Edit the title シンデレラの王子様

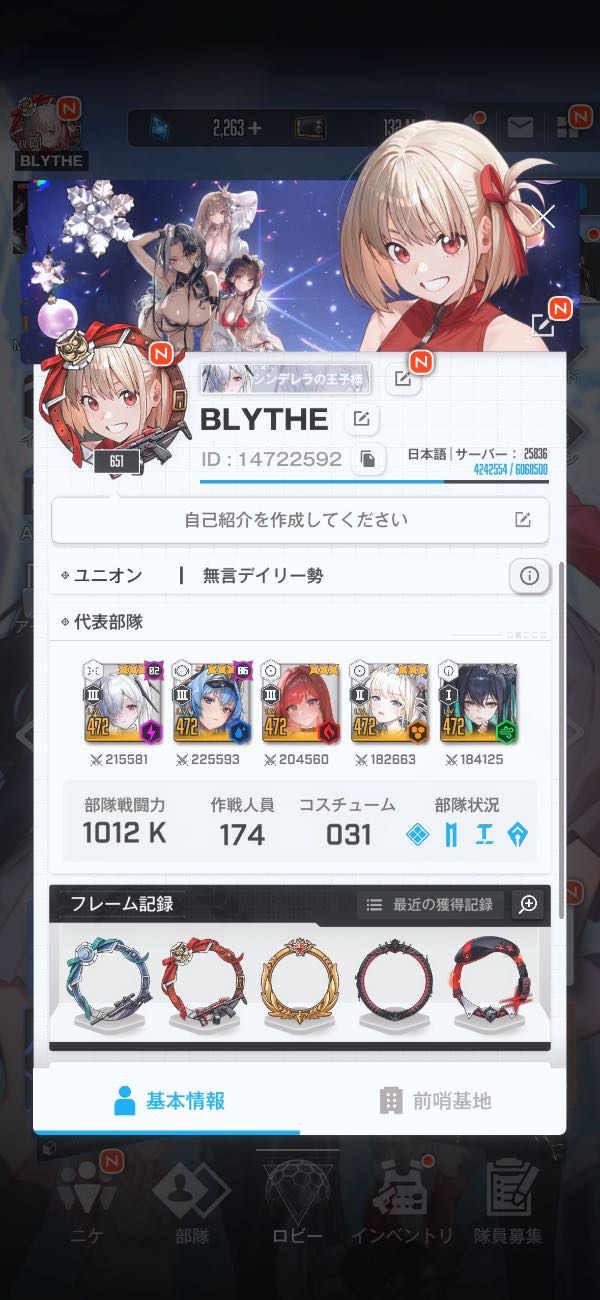pos(403,378)
